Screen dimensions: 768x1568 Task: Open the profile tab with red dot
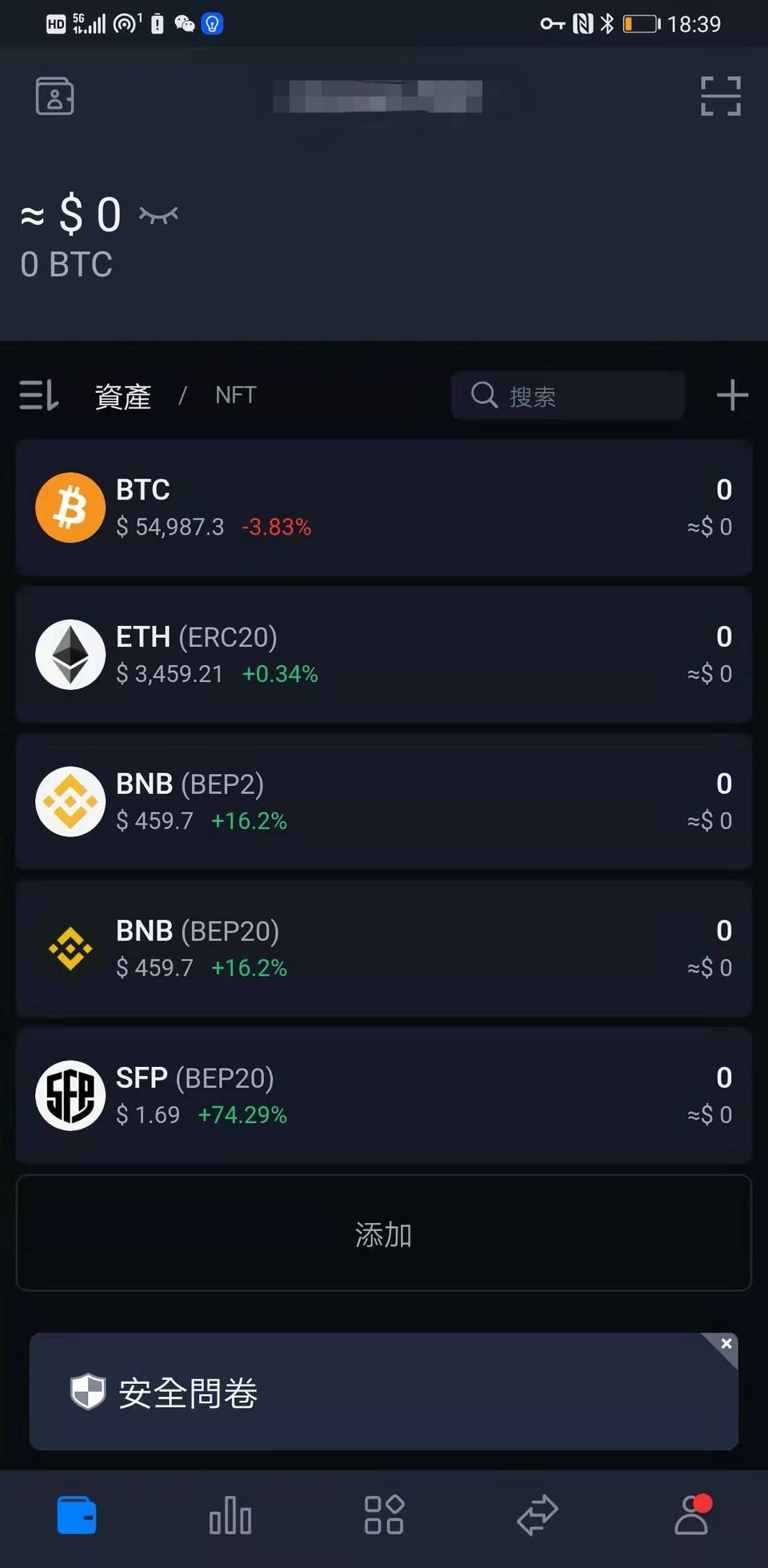691,1515
